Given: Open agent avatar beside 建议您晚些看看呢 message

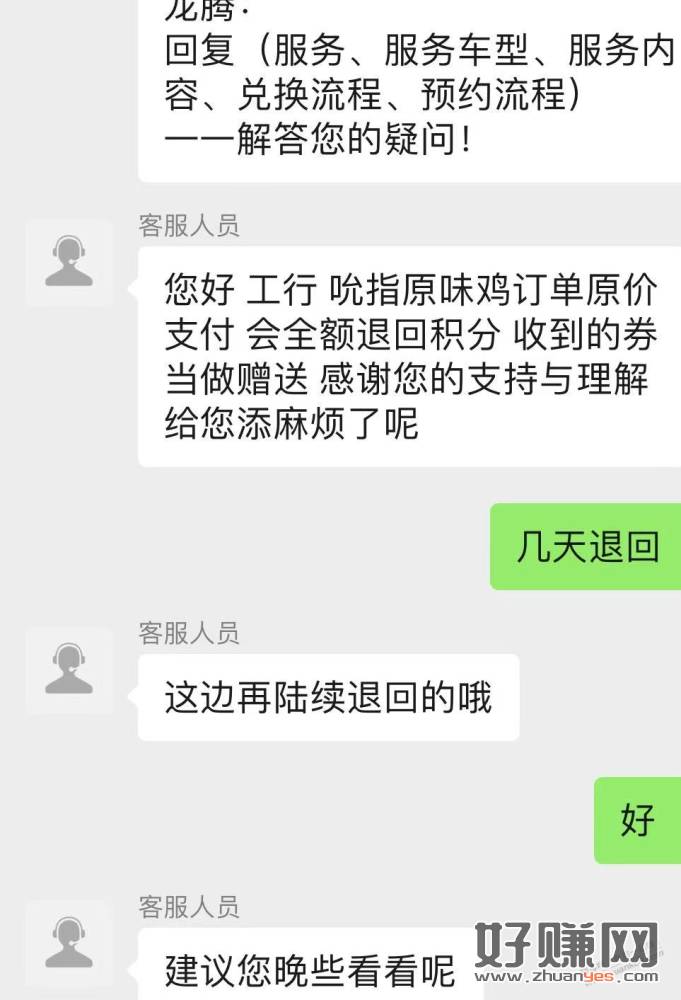Looking at the screenshot, I should click(69, 943).
